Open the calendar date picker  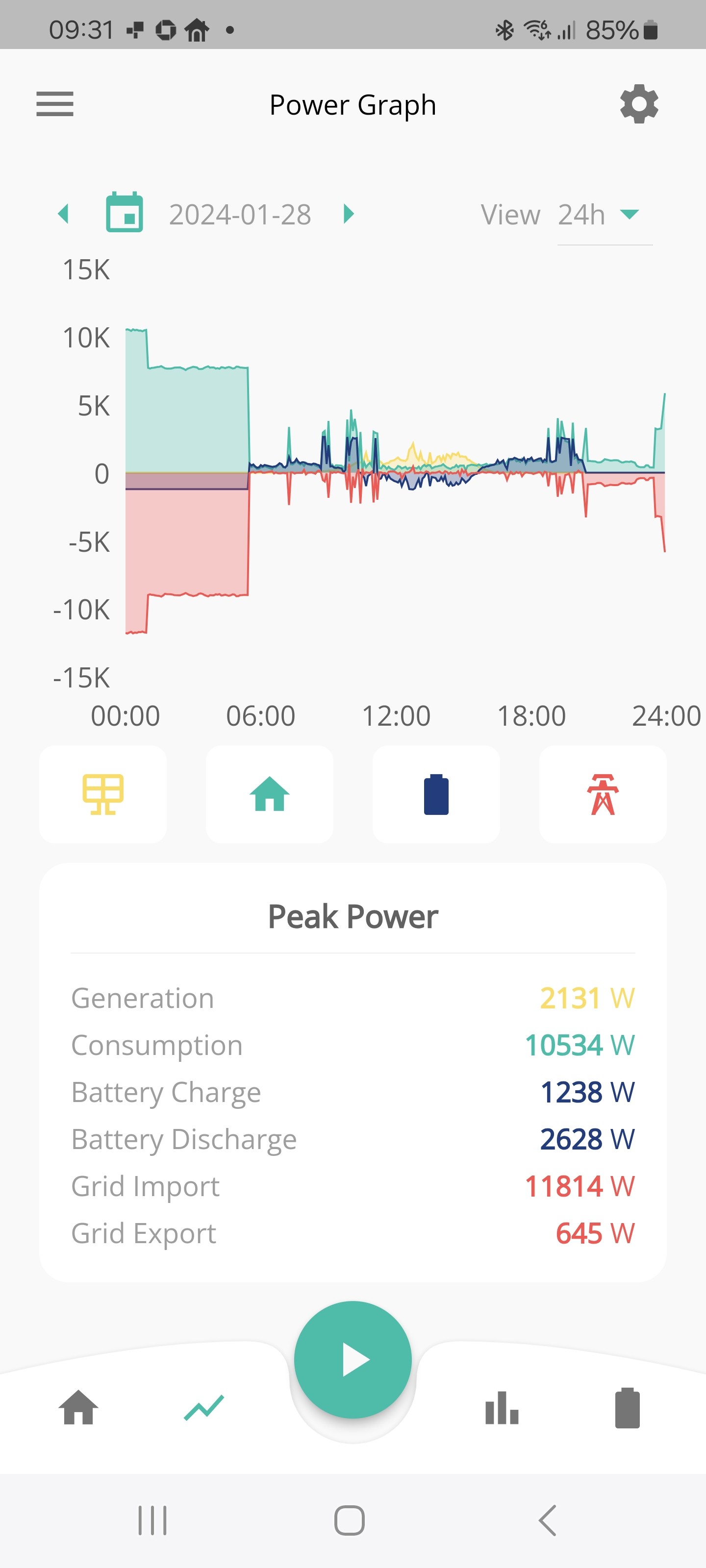tap(125, 213)
